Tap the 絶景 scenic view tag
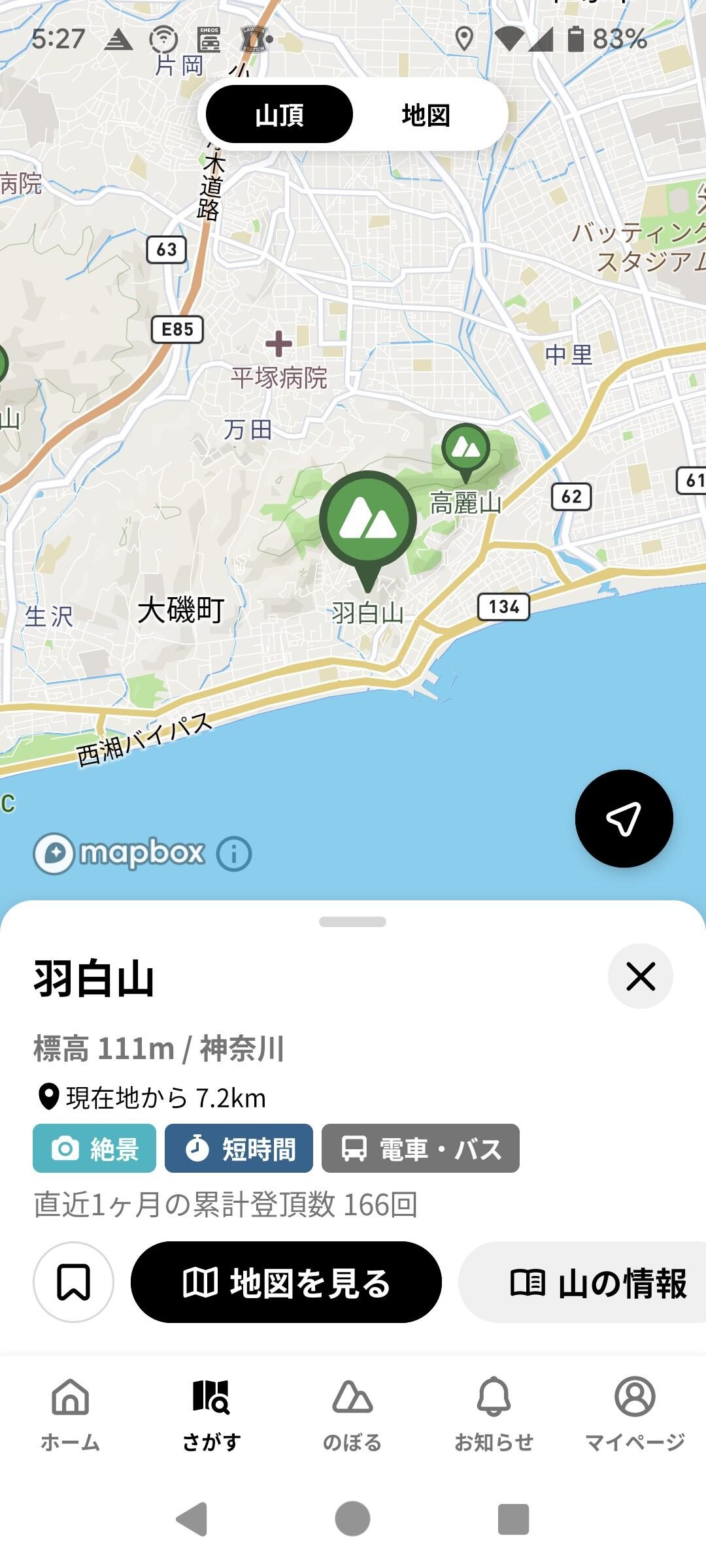706x1568 pixels. pyautogui.click(x=95, y=1149)
